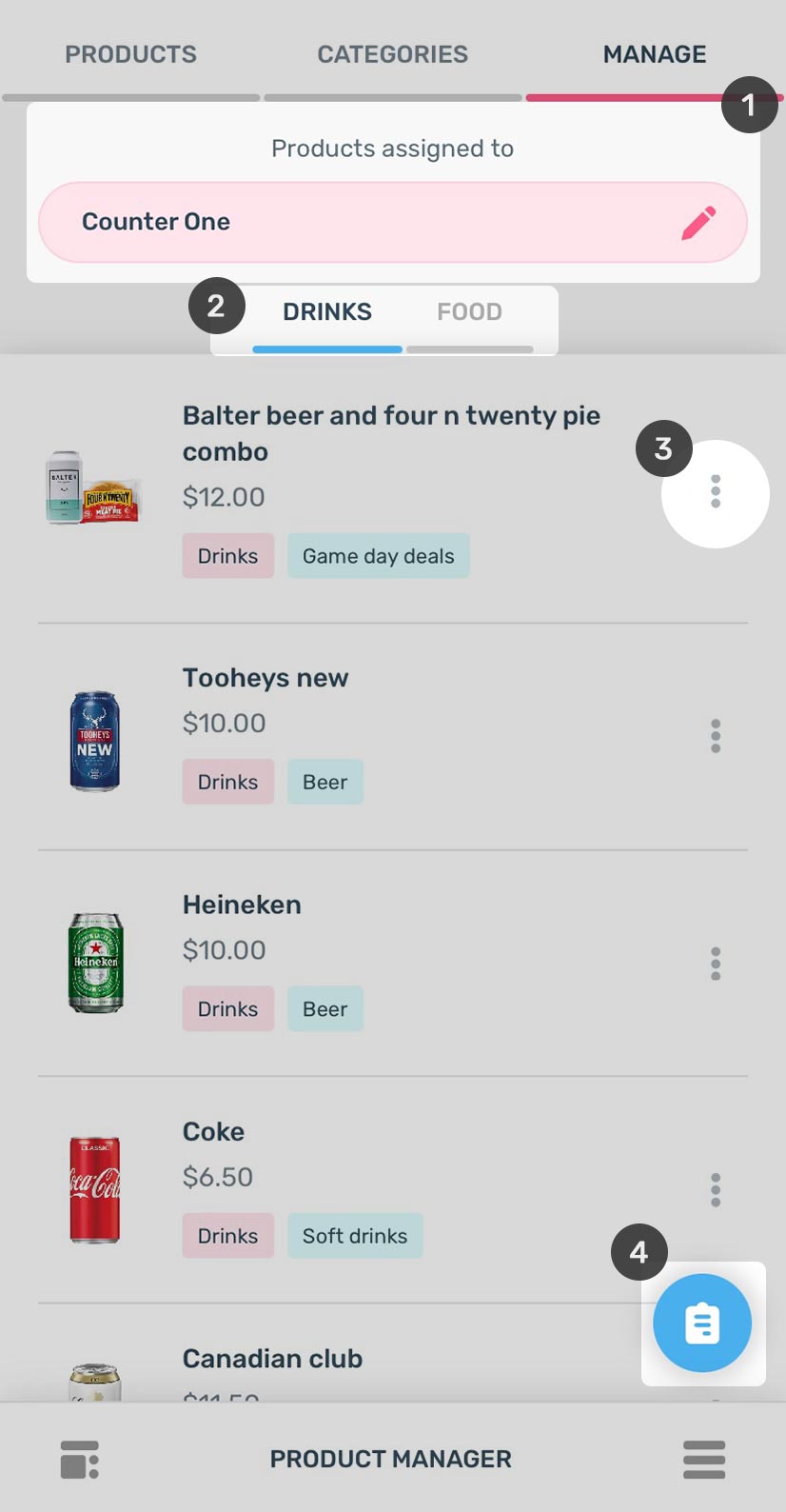Switch to the Categories tab
The image size is (786, 1512).
pyautogui.click(x=392, y=54)
